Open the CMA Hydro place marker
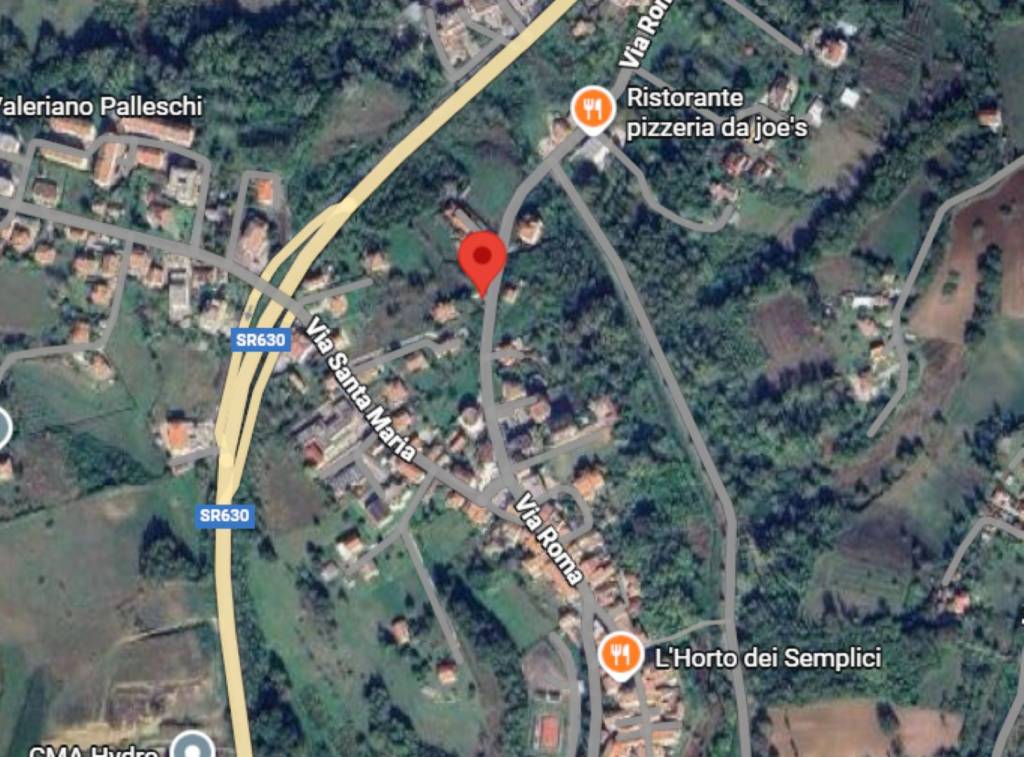 [192, 746]
